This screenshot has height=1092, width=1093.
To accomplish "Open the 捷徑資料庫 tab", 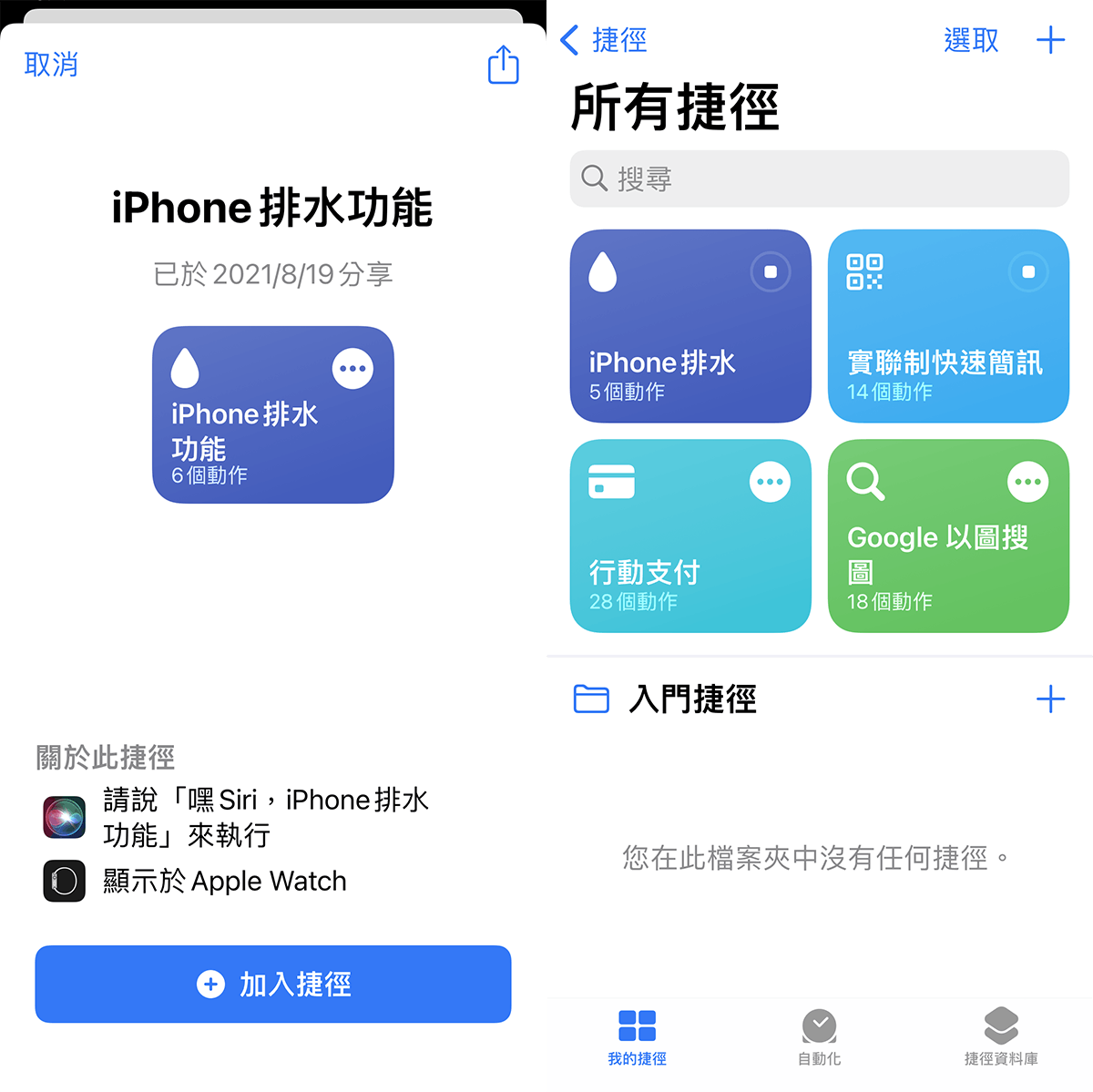I will [x=1001, y=1036].
